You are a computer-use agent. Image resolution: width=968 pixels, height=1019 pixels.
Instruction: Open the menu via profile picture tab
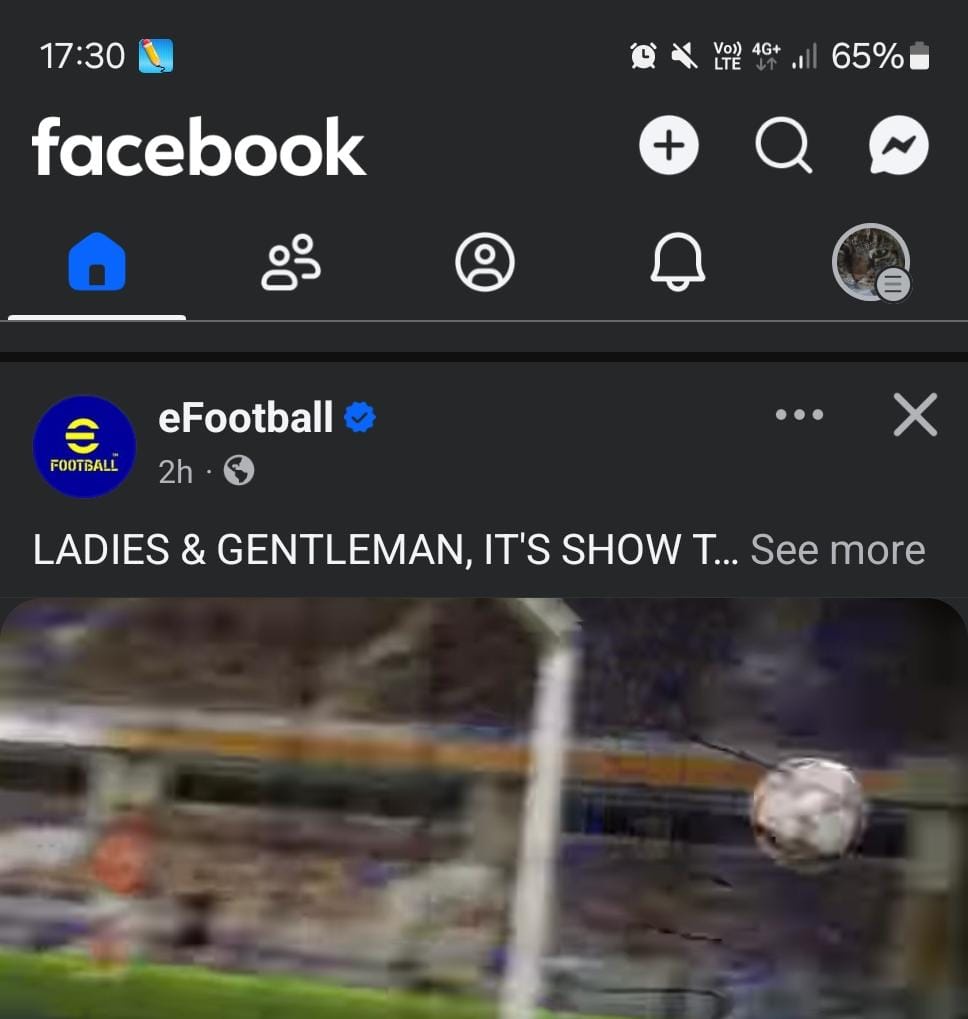(871, 262)
